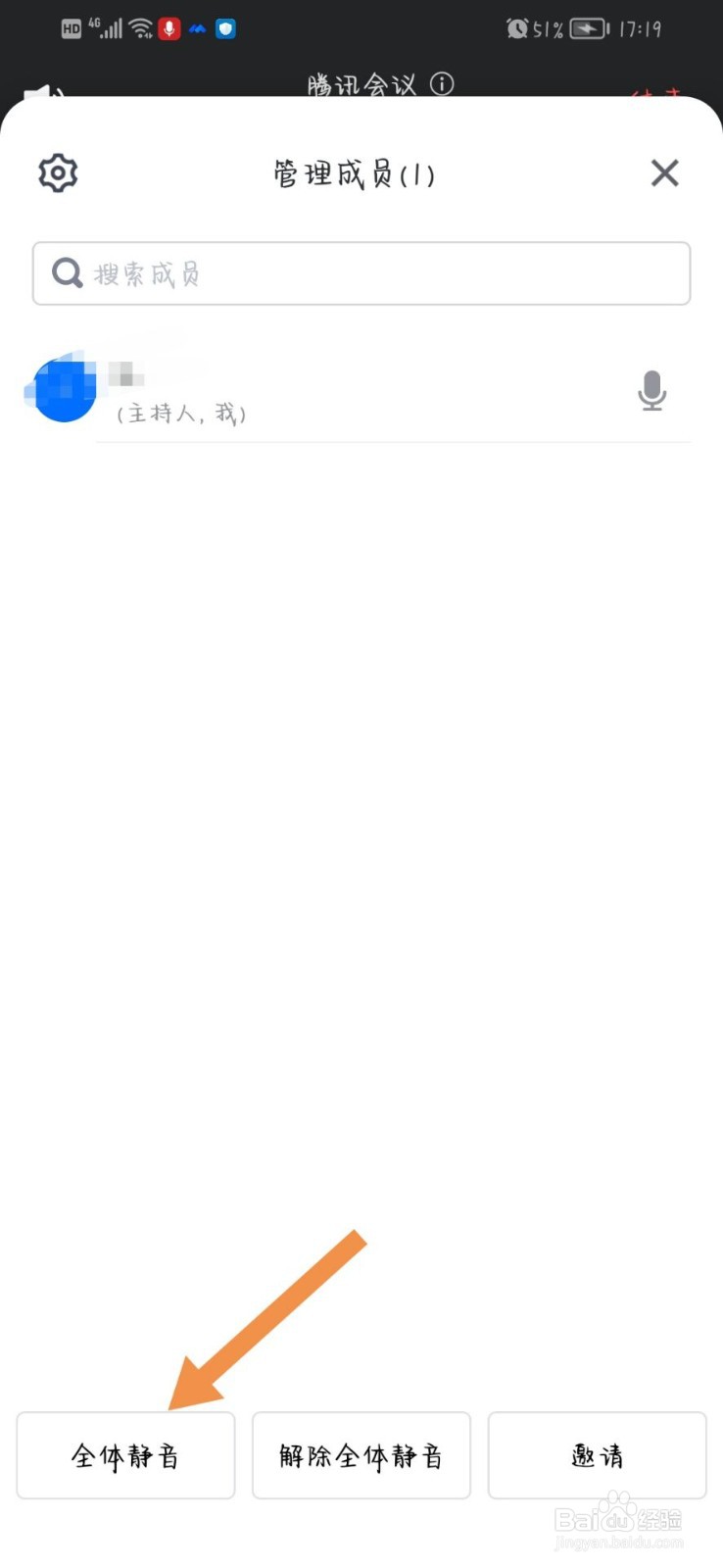Close the 管理成员 panel
This screenshot has height=1568, width=723.
664,173
